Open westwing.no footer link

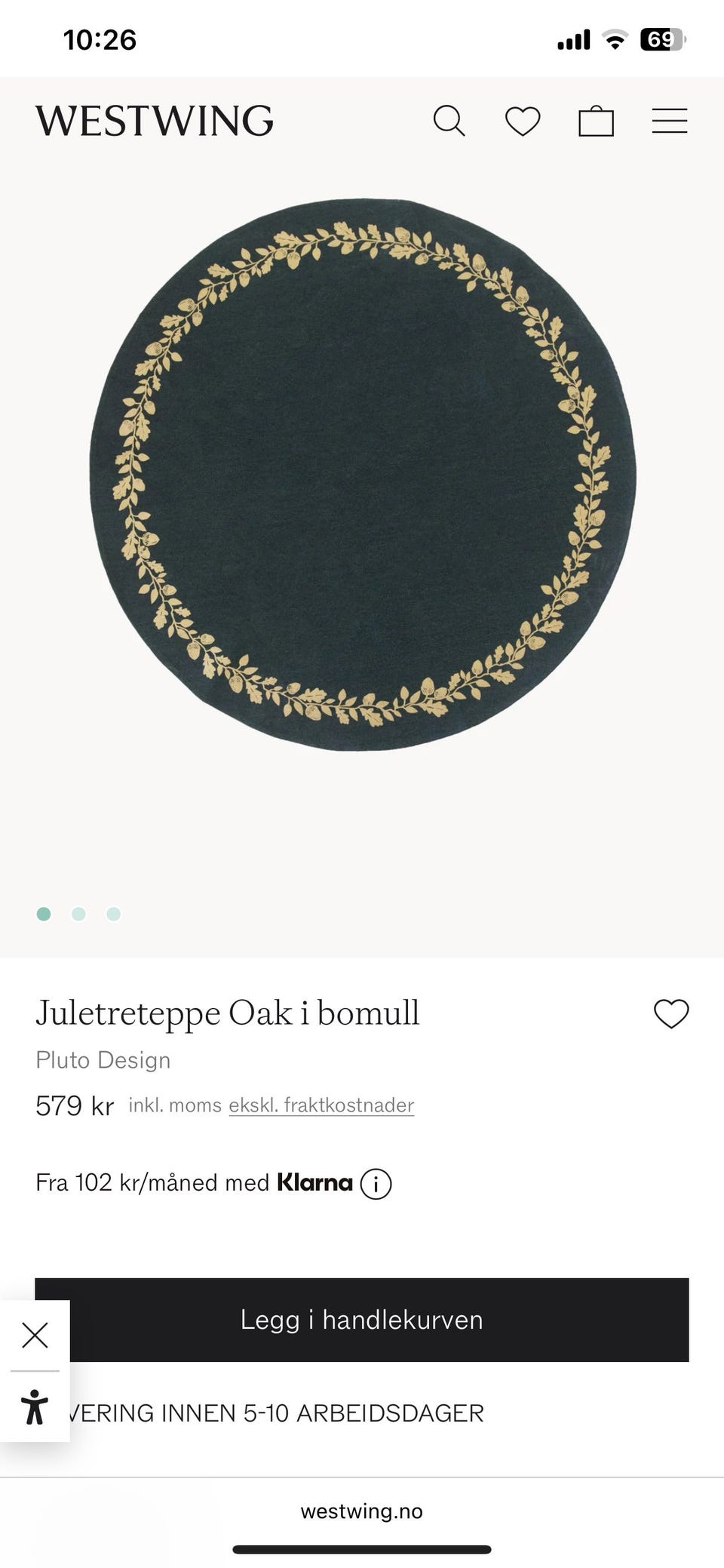(362, 1511)
